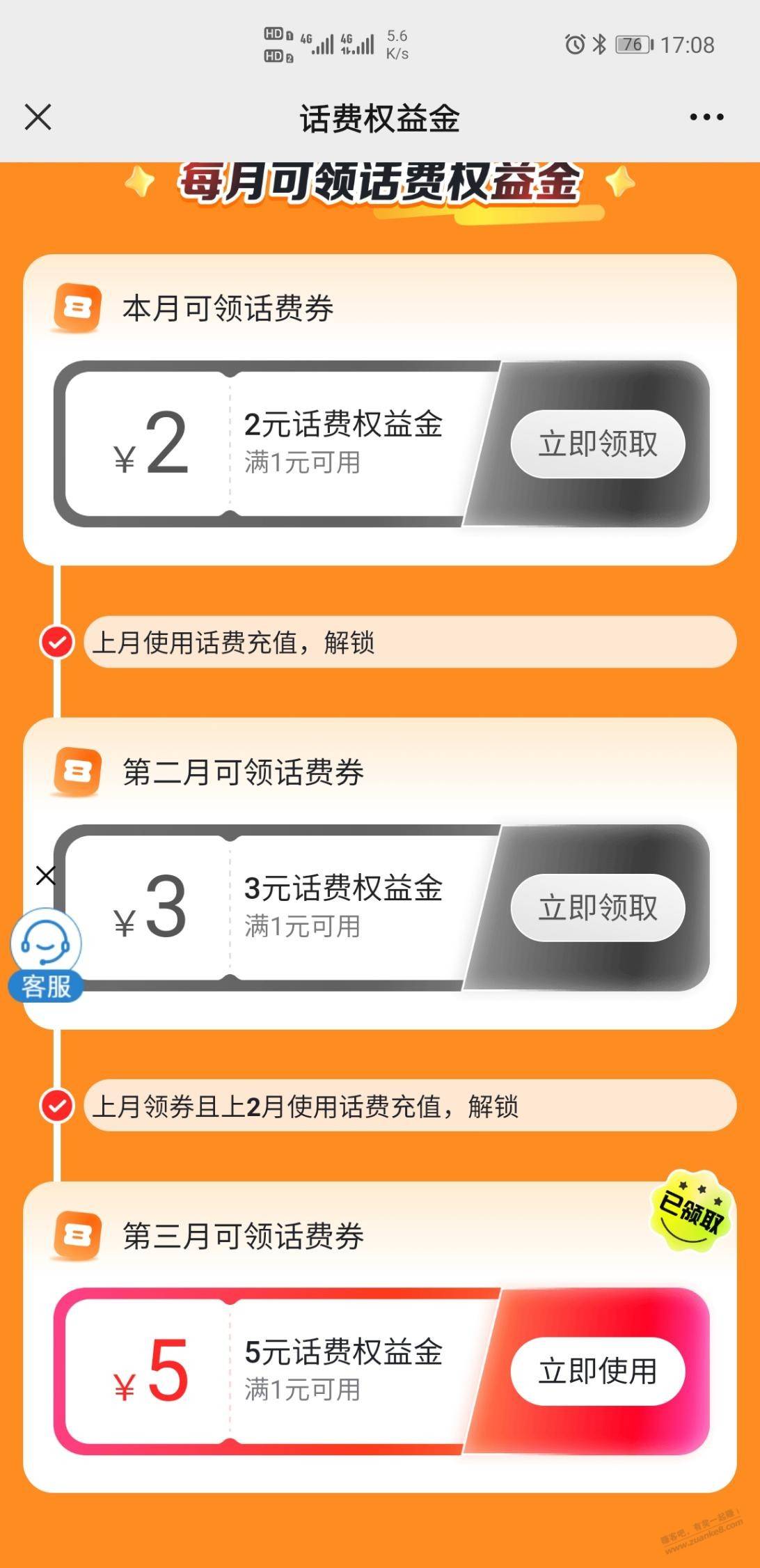760x1568 pixels.
Task: Open the three-dot overflow menu
Action: pos(706,117)
